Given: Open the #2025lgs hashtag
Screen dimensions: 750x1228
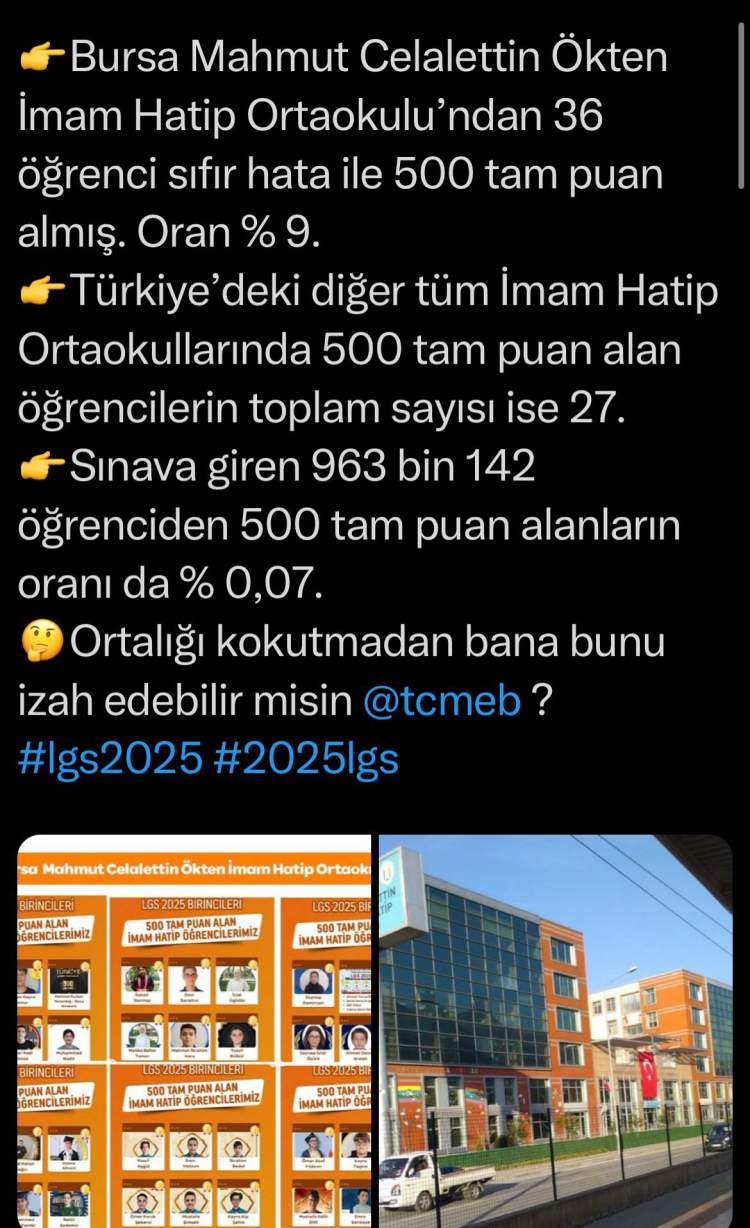Looking at the screenshot, I should (x=306, y=759).
